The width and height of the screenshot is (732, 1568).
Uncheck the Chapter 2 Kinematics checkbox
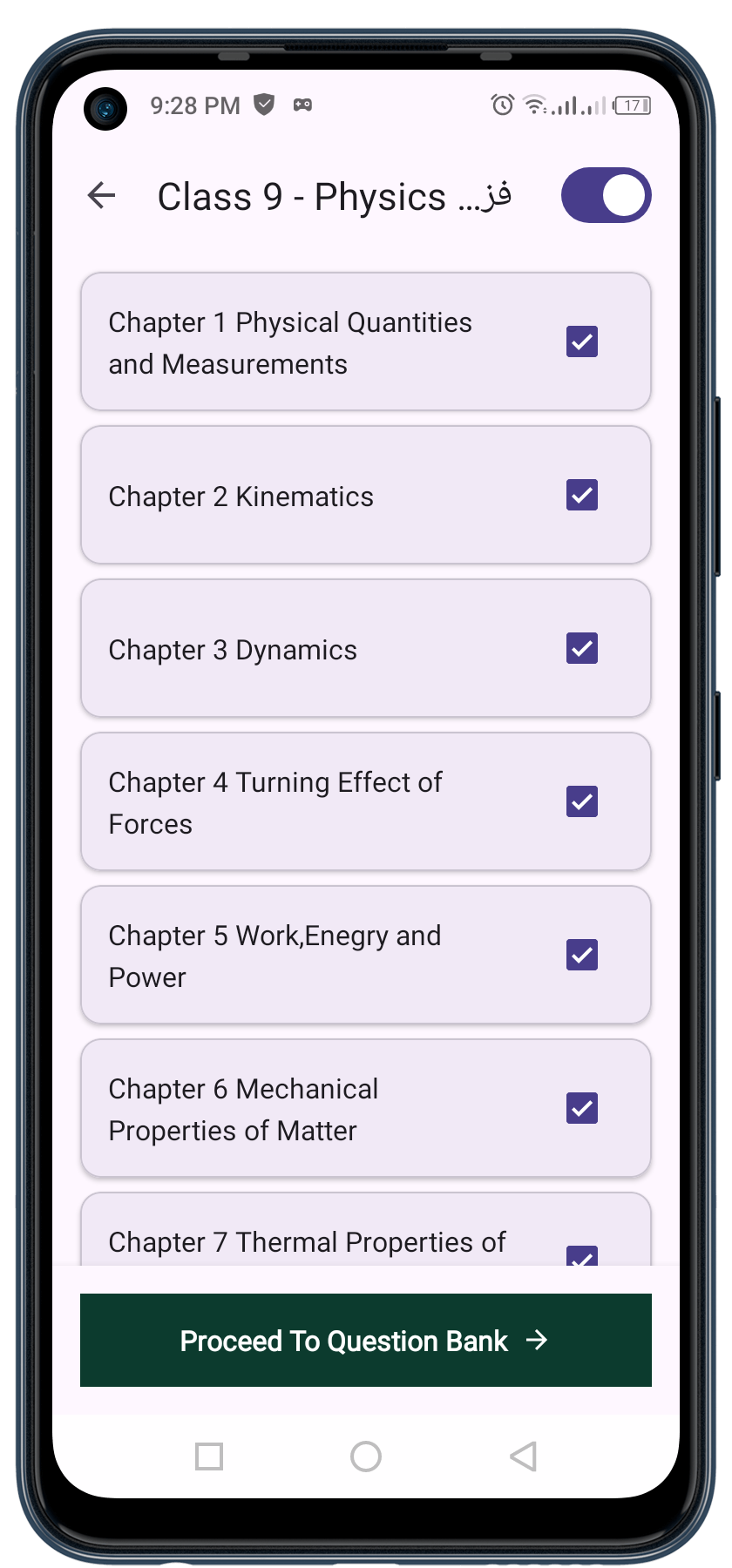click(x=581, y=495)
